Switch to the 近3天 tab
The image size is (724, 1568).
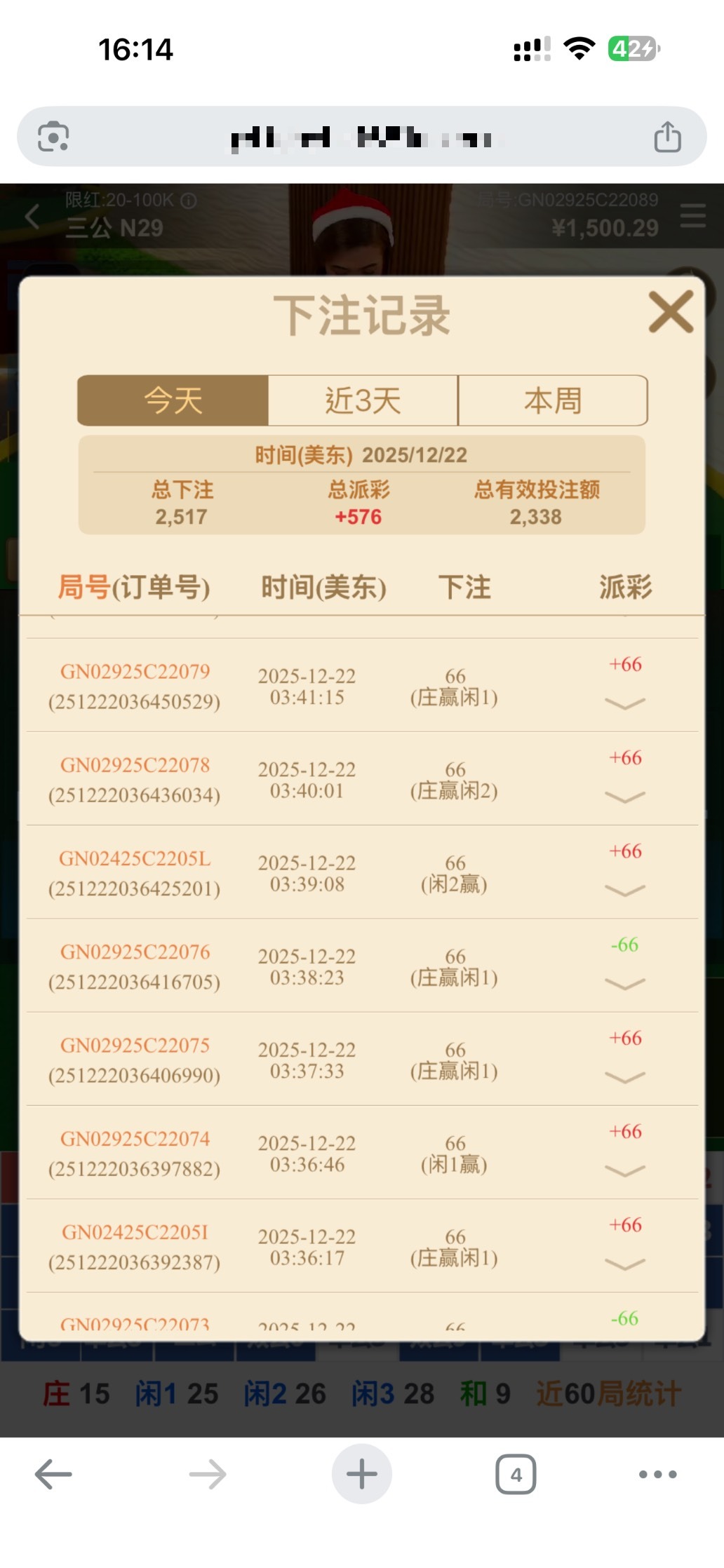click(x=363, y=400)
